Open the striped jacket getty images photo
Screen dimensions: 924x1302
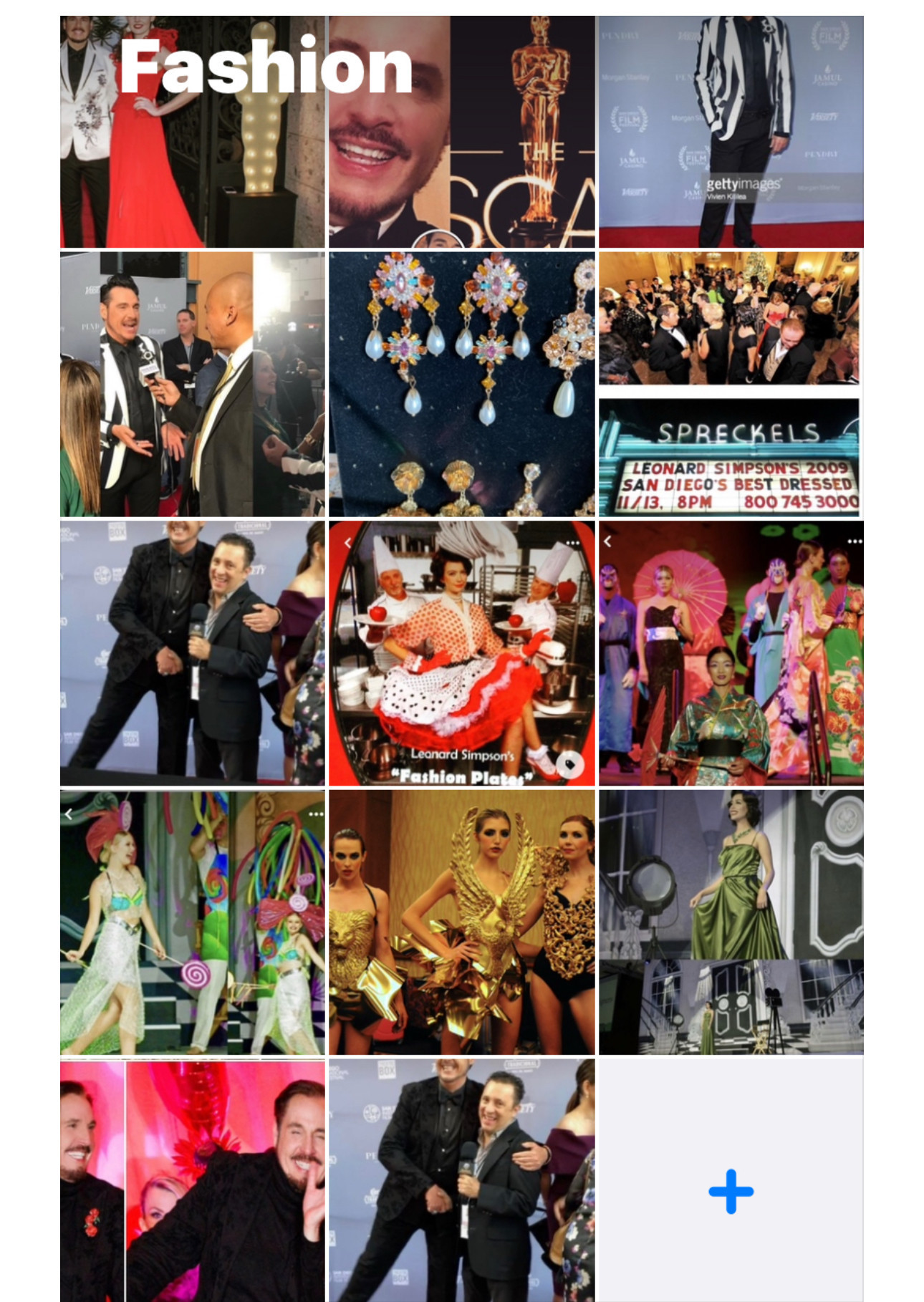731,132
